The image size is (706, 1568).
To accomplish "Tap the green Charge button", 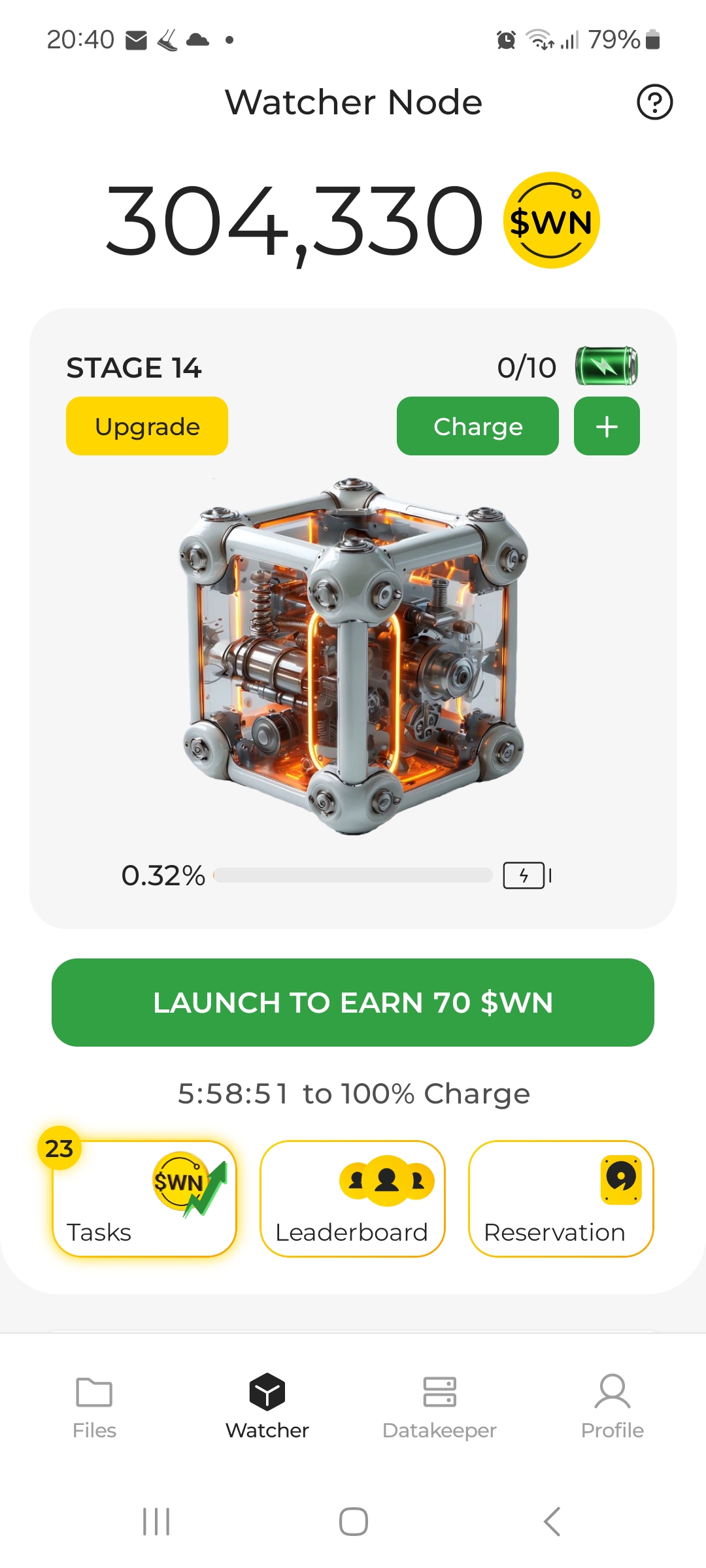I will 477,426.
